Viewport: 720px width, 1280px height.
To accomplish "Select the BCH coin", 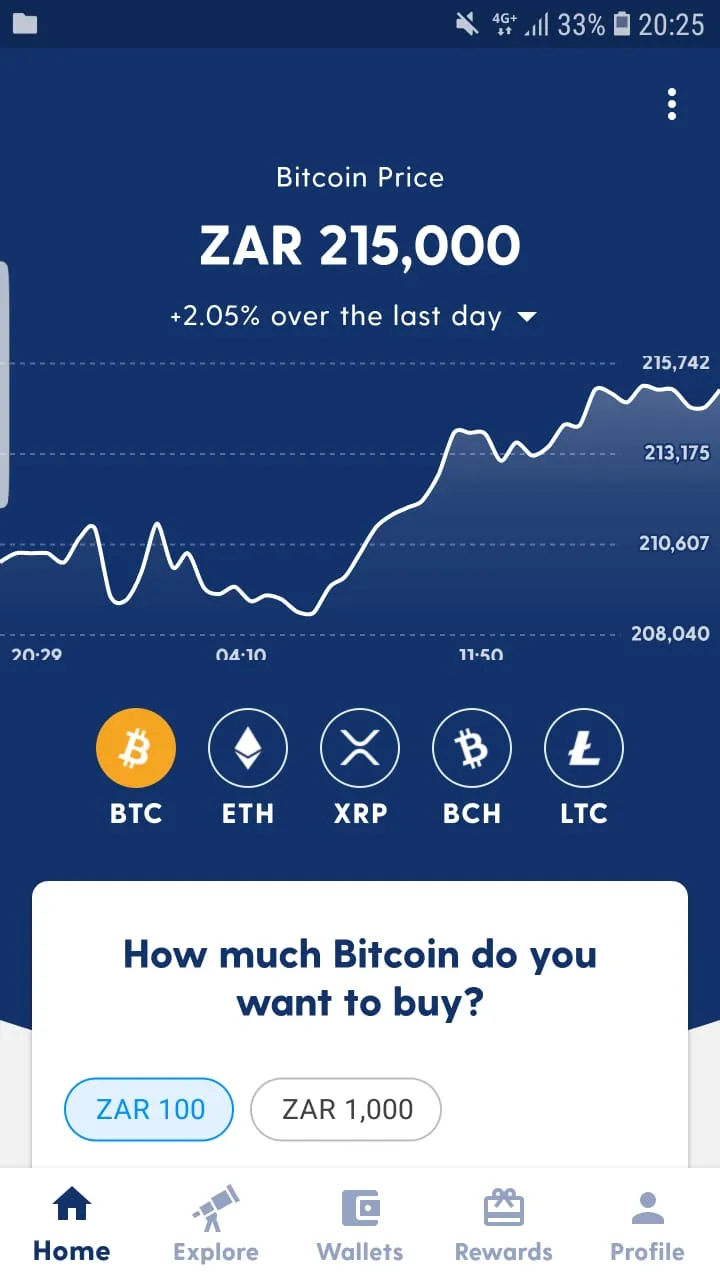I will pos(472,749).
